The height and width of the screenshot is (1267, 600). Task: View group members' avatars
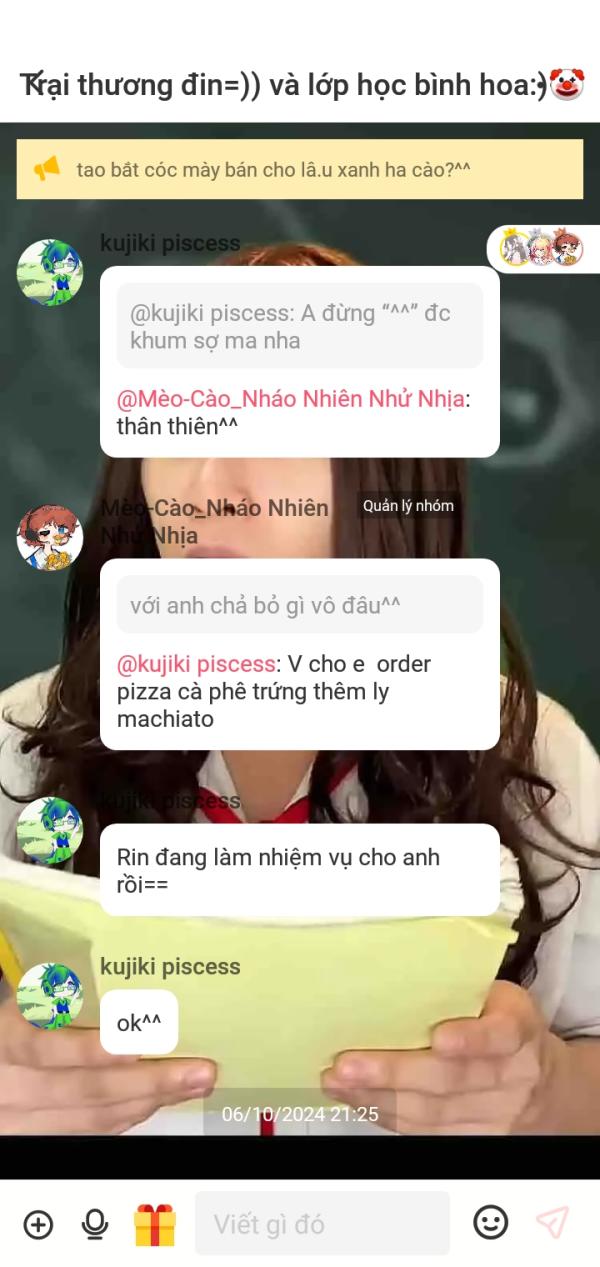pos(541,247)
